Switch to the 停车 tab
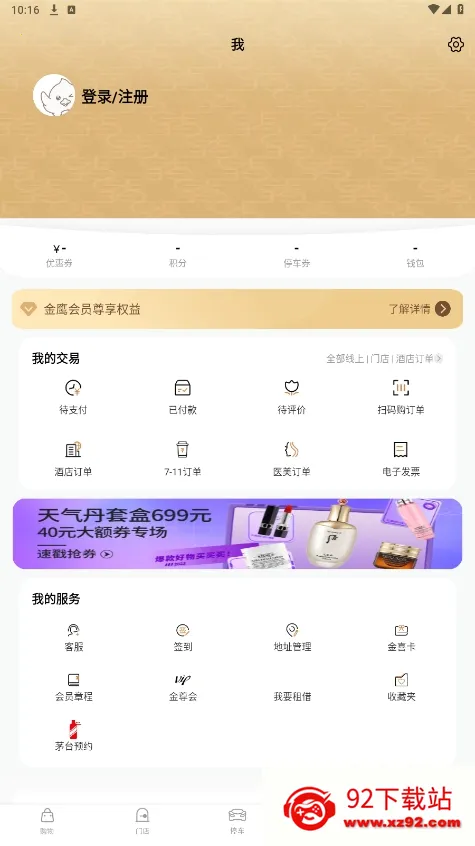The image size is (475, 846). pos(237,821)
